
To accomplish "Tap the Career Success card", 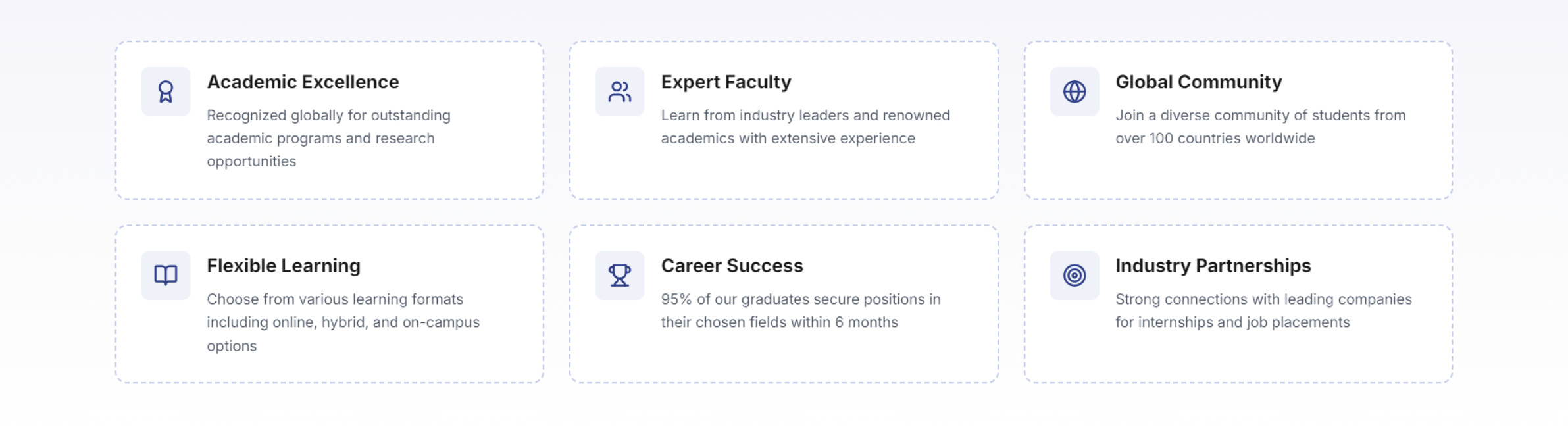I will [x=783, y=304].
